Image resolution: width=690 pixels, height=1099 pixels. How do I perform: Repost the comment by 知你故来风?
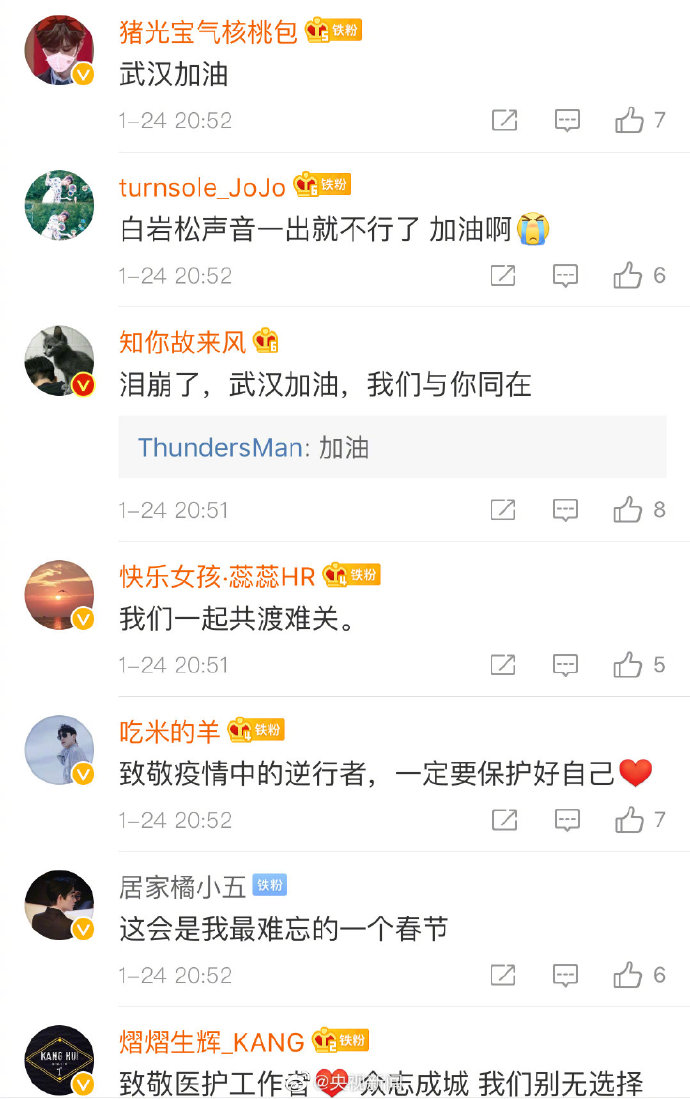(x=503, y=510)
